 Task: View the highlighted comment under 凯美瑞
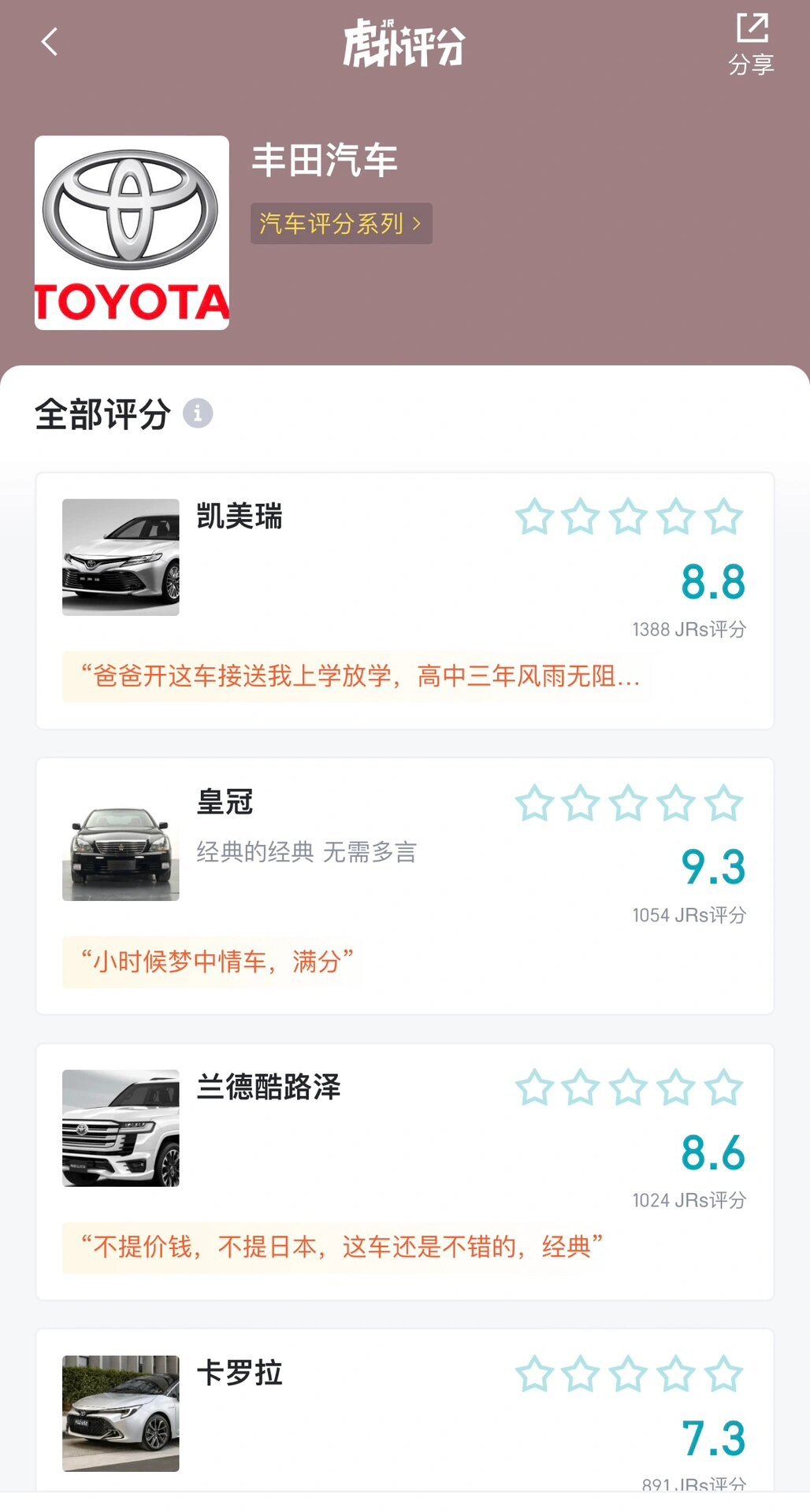click(359, 676)
